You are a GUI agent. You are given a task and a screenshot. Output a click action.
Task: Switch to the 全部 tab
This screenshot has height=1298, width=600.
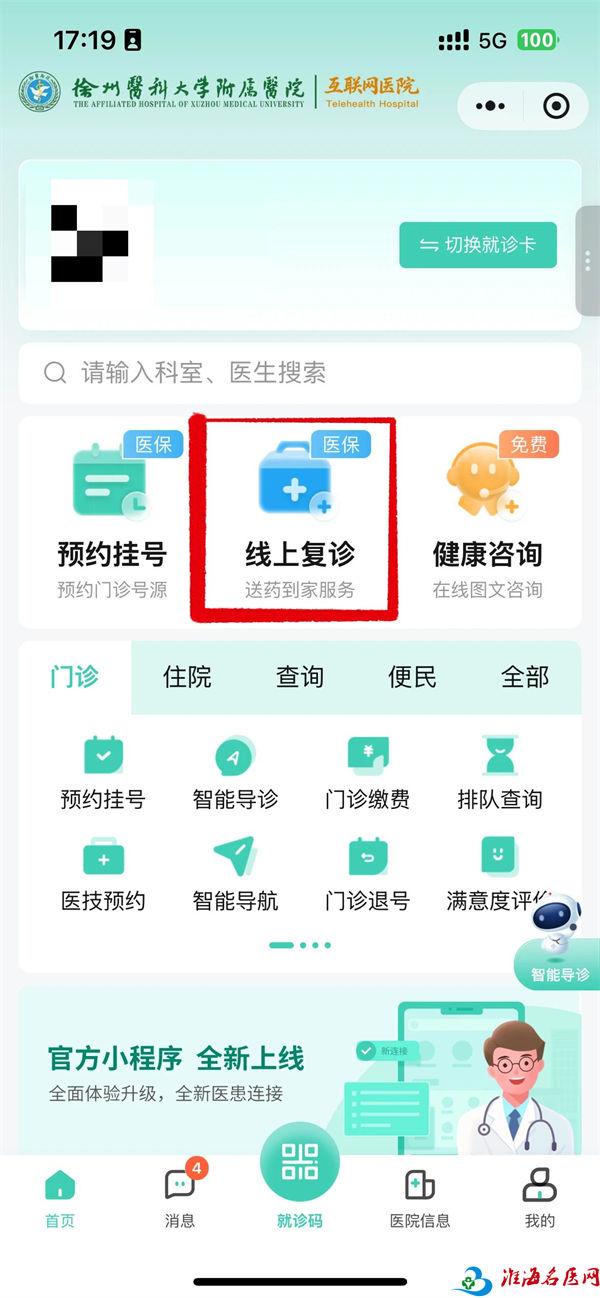(525, 677)
